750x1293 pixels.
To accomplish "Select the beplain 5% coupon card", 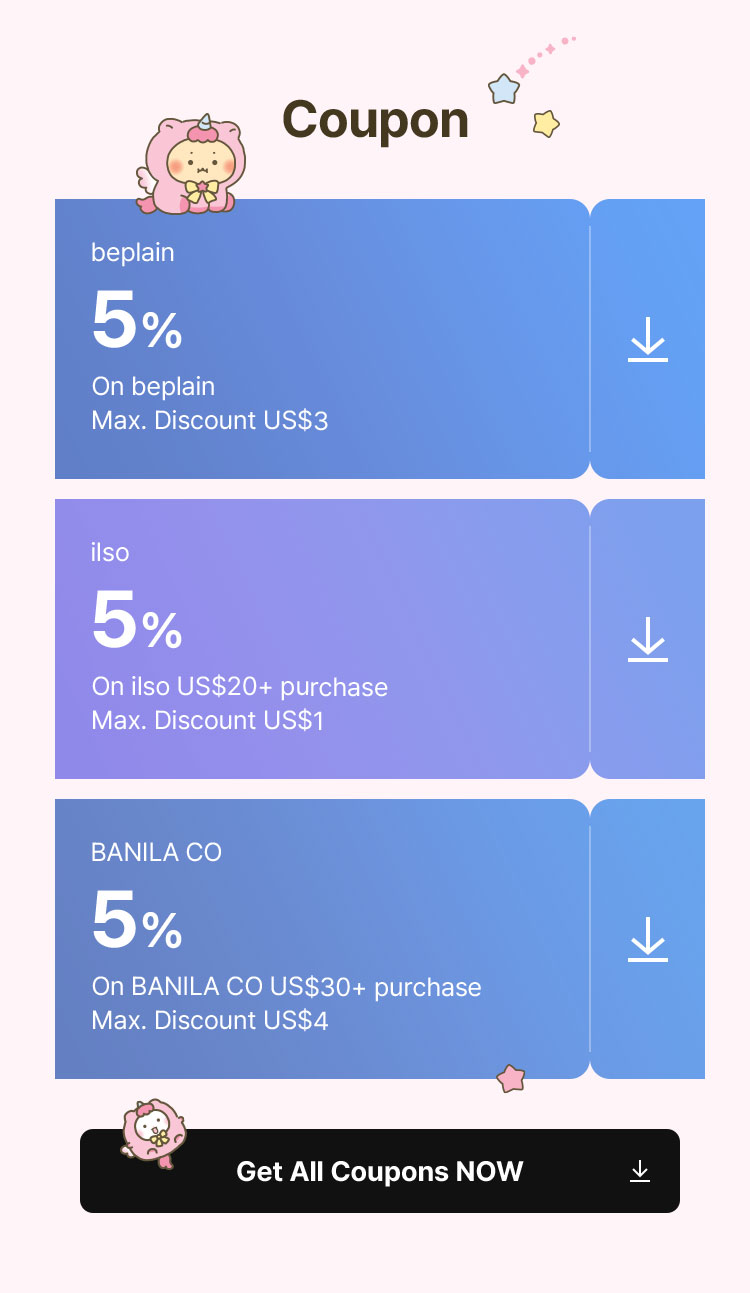I will [x=320, y=339].
